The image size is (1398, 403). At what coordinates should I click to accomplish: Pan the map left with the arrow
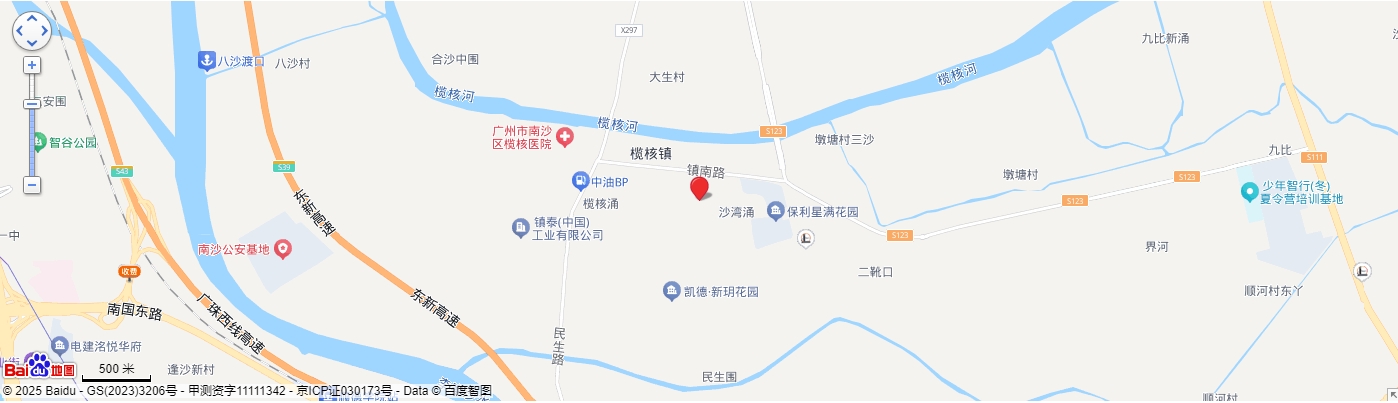(20, 31)
